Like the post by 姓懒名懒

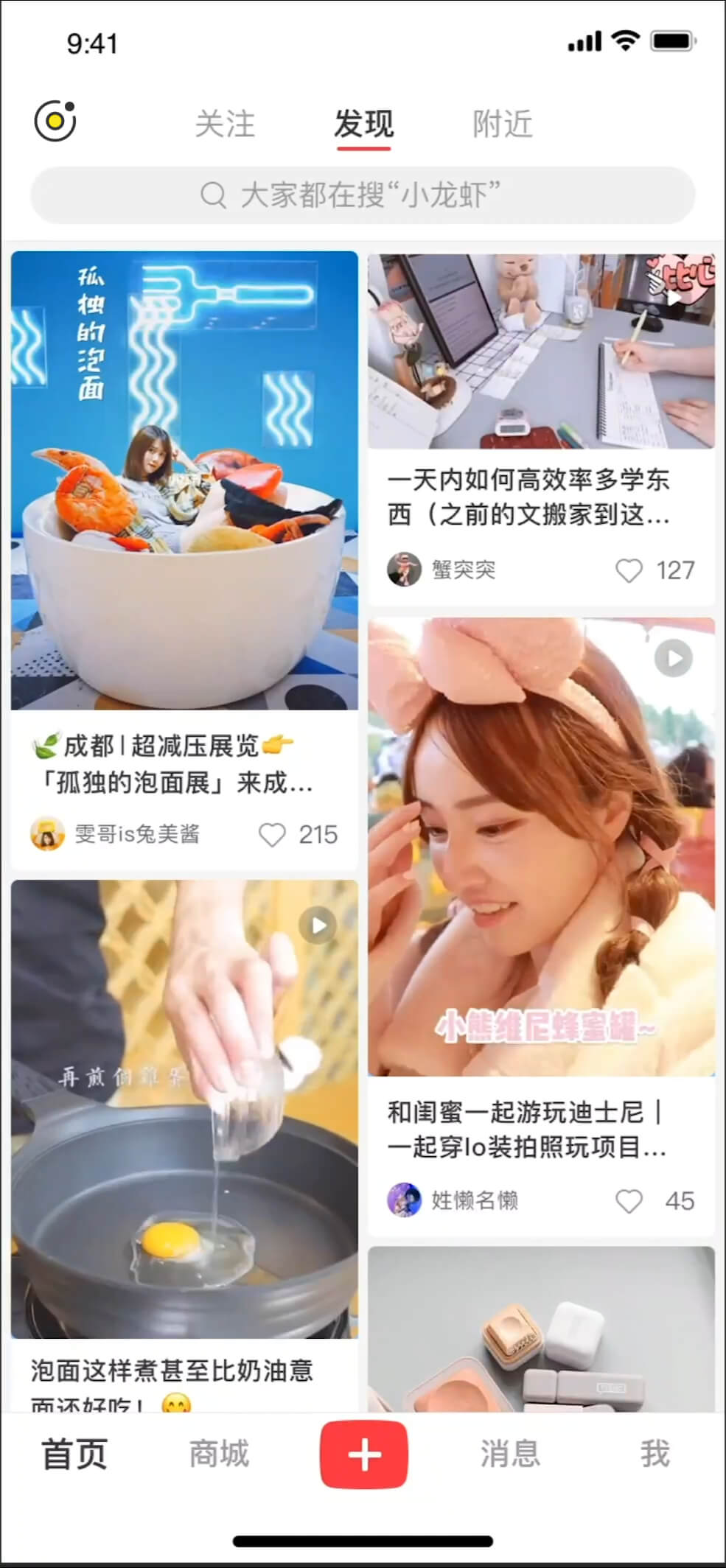(x=629, y=1200)
